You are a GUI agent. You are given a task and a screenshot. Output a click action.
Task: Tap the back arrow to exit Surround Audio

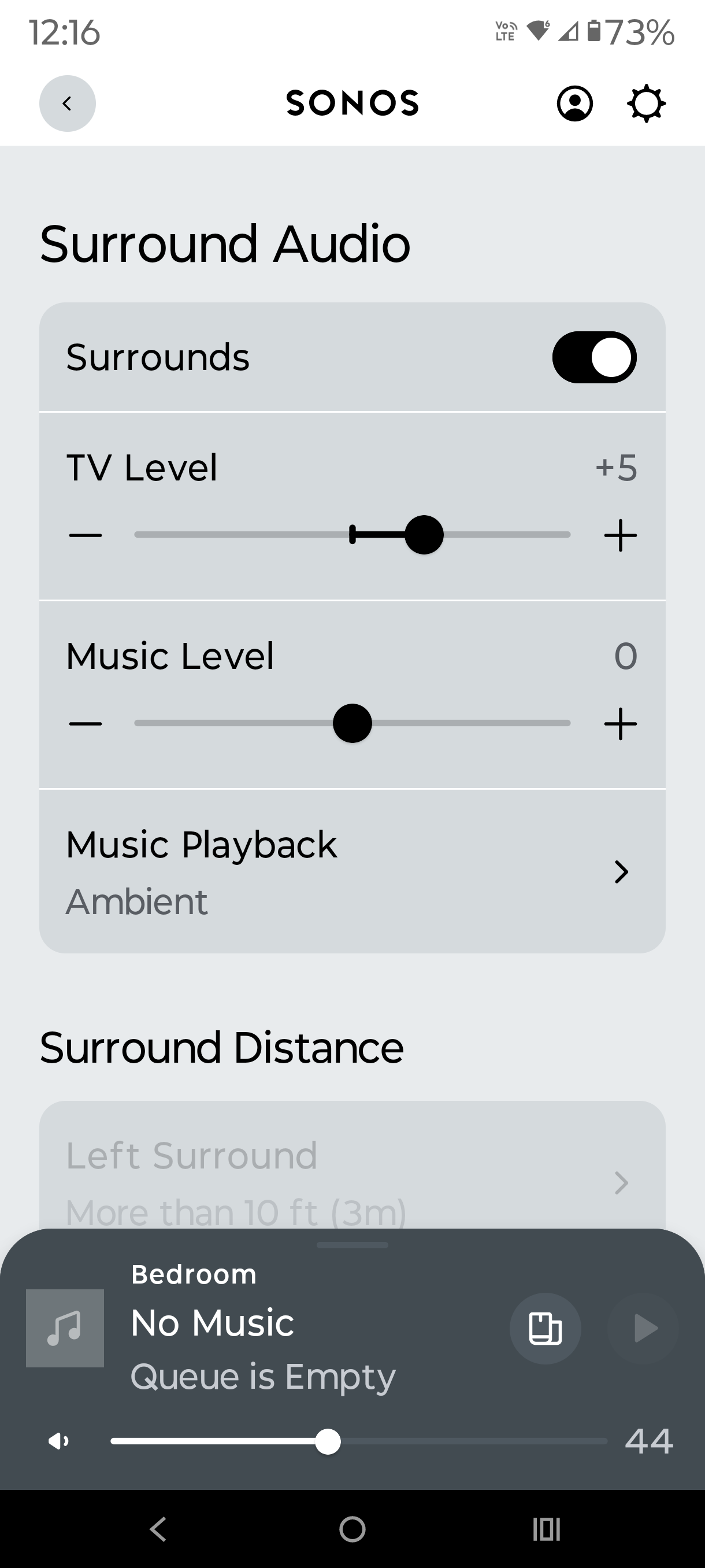point(67,103)
